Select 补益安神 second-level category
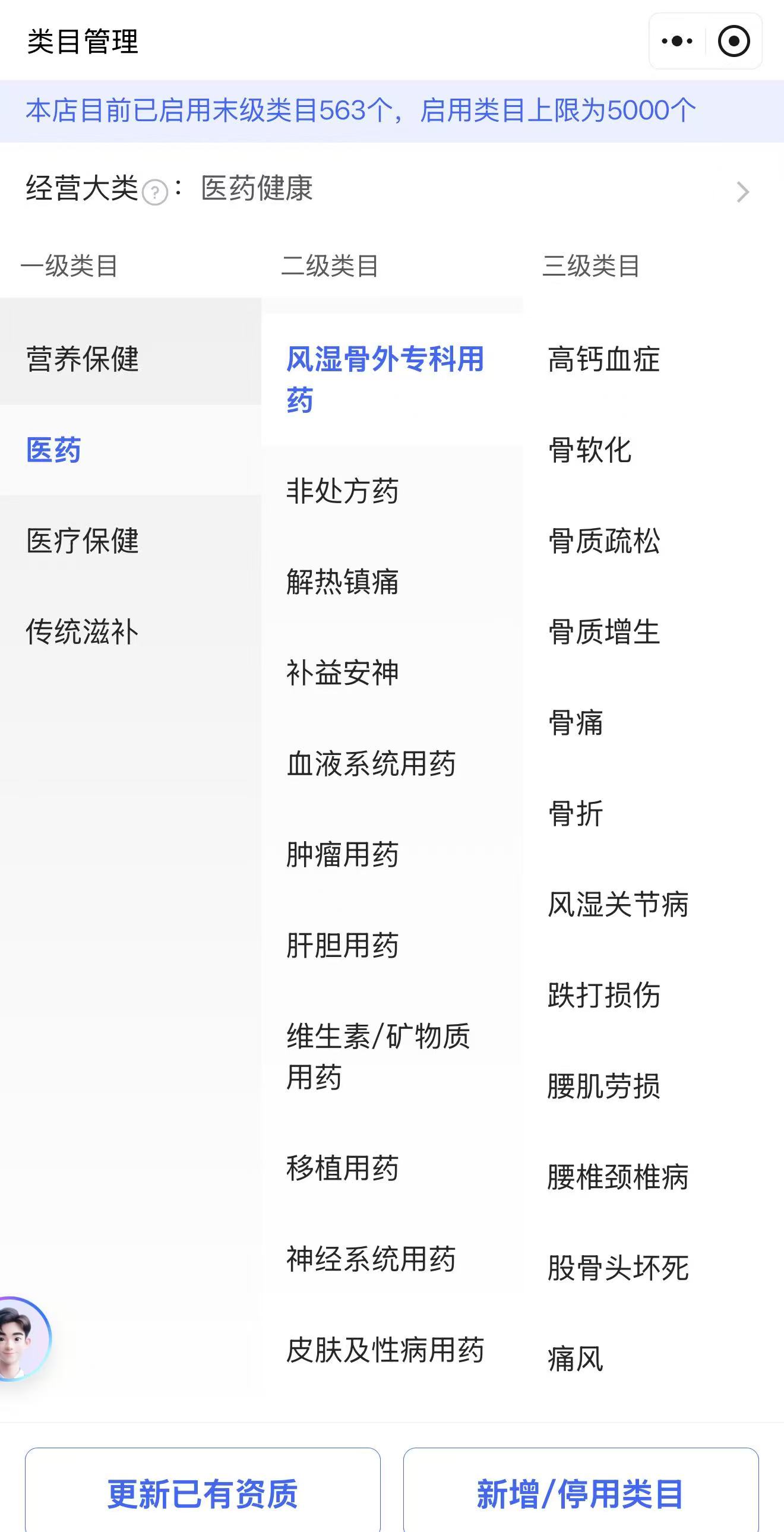Screen dimensions: 784x1532 (343, 672)
